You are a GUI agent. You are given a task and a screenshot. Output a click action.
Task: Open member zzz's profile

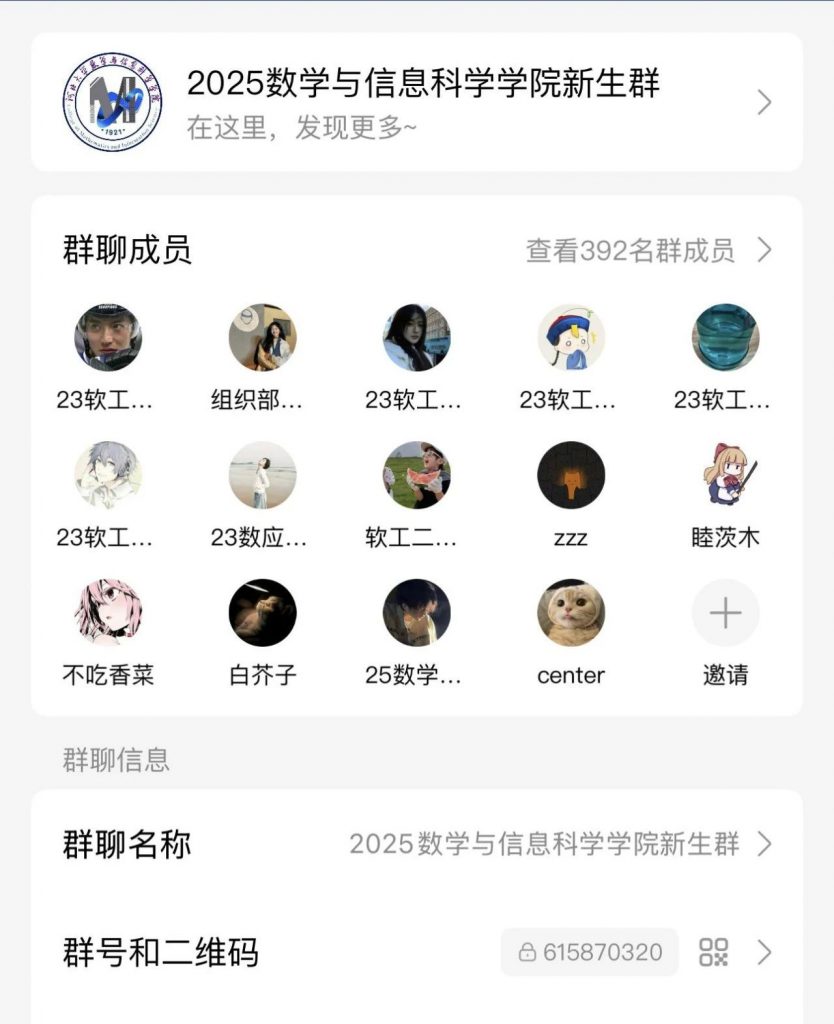click(x=570, y=475)
